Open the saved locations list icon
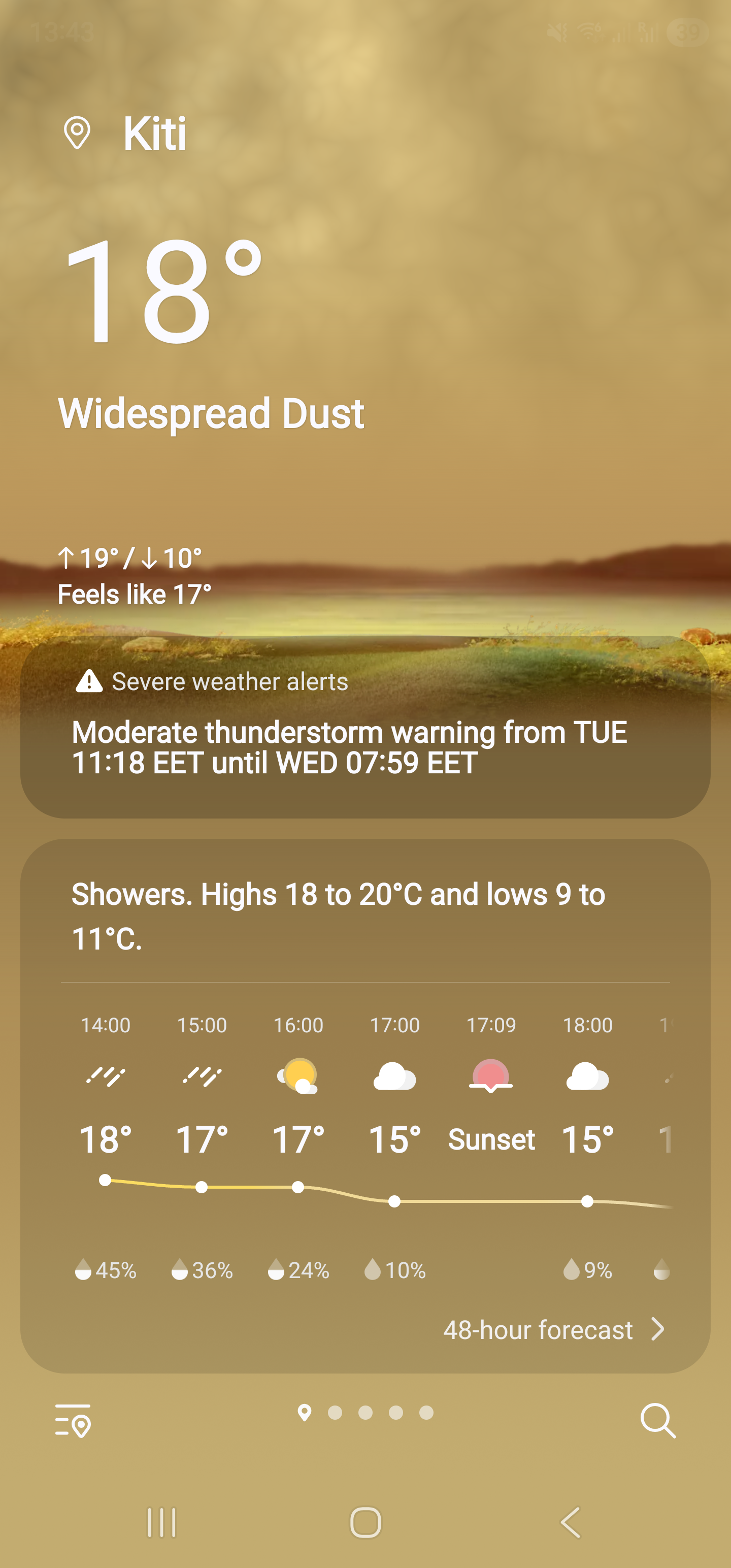Viewport: 731px width, 1568px height. 73,1421
